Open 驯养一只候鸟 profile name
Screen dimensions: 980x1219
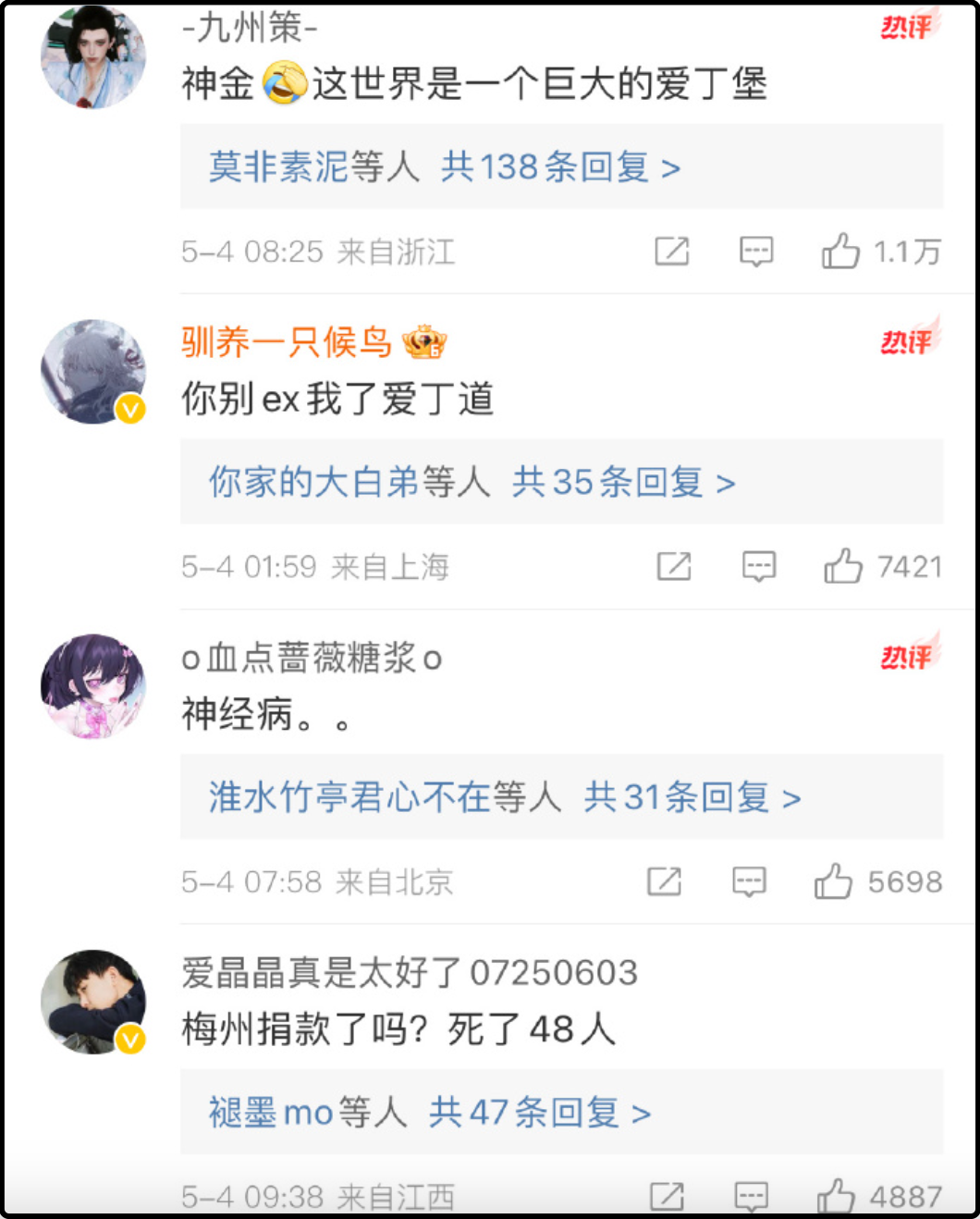287,343
